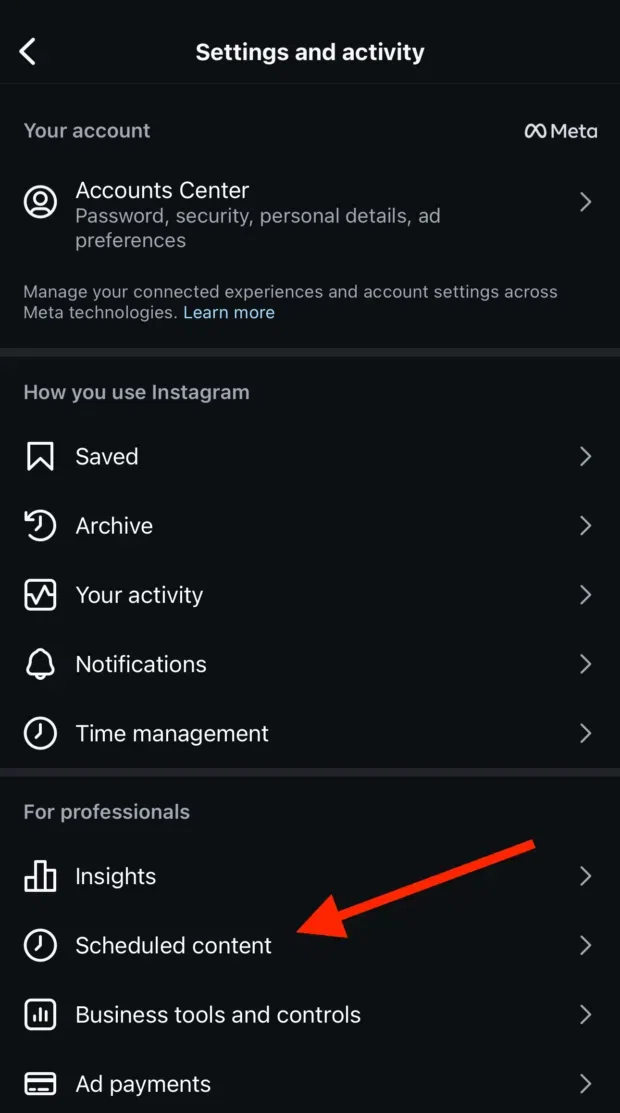Go to Ad payments
This screenshot has height=1113, width=620.
pyautogui.click(x=143, y=1084)
